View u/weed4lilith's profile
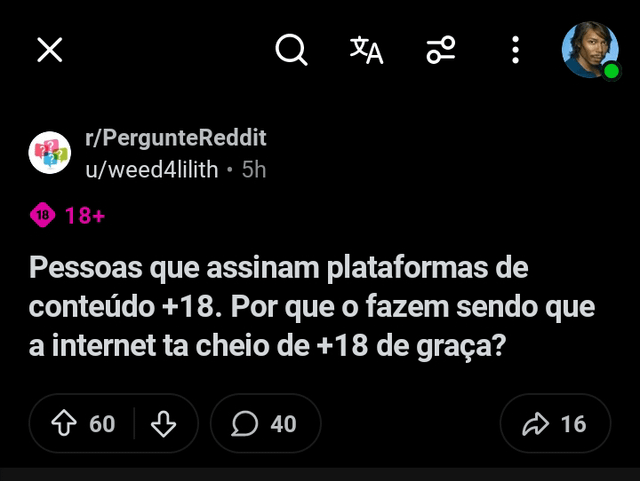 151,169
